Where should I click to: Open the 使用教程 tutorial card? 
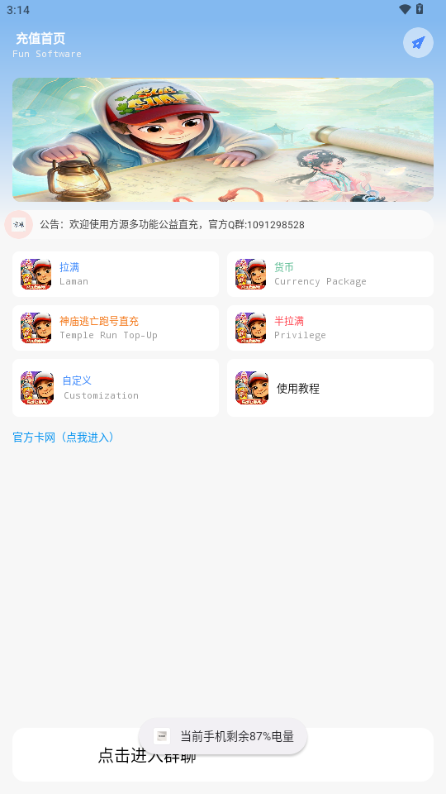pos(330,388)
